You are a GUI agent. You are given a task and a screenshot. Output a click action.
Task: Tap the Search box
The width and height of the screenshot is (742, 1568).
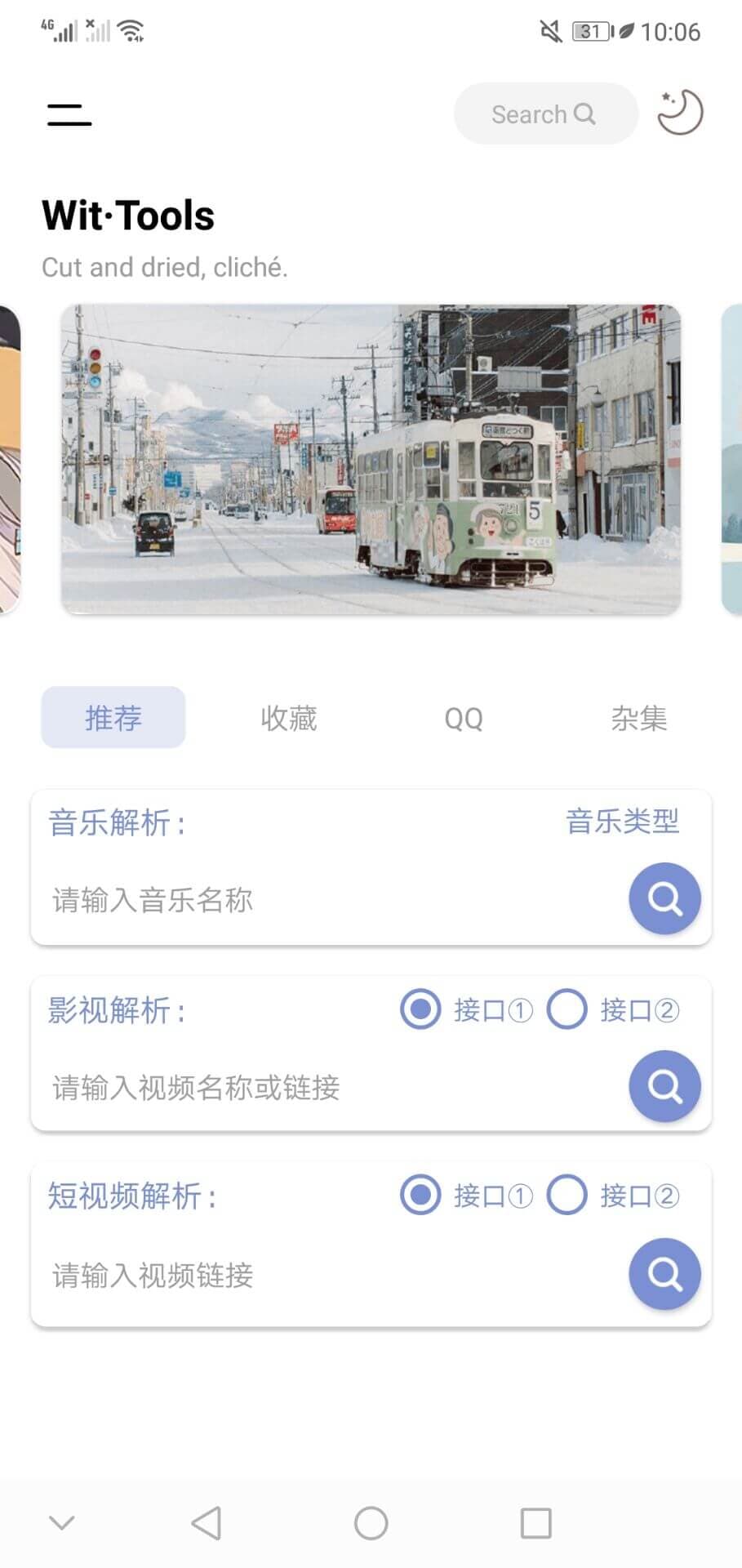(544, 114)
